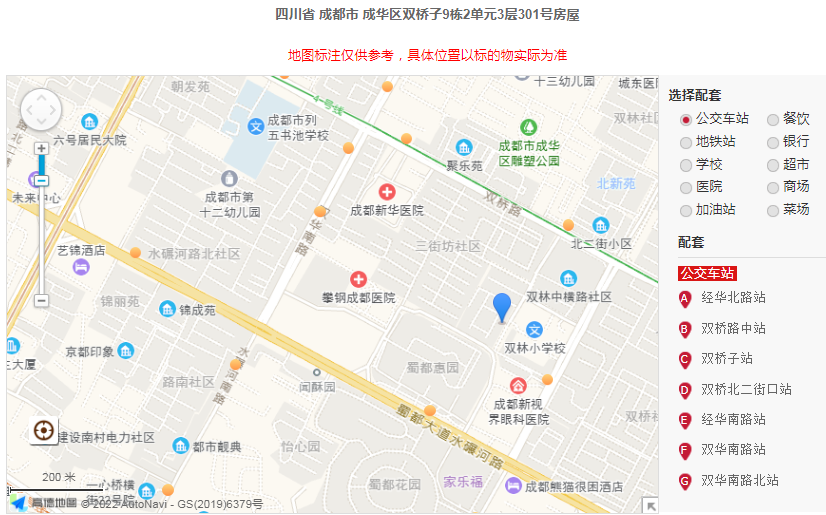This screenshot has height=515, width=826.
Task: Select the 医院 radio option
Action: (686, 187)
